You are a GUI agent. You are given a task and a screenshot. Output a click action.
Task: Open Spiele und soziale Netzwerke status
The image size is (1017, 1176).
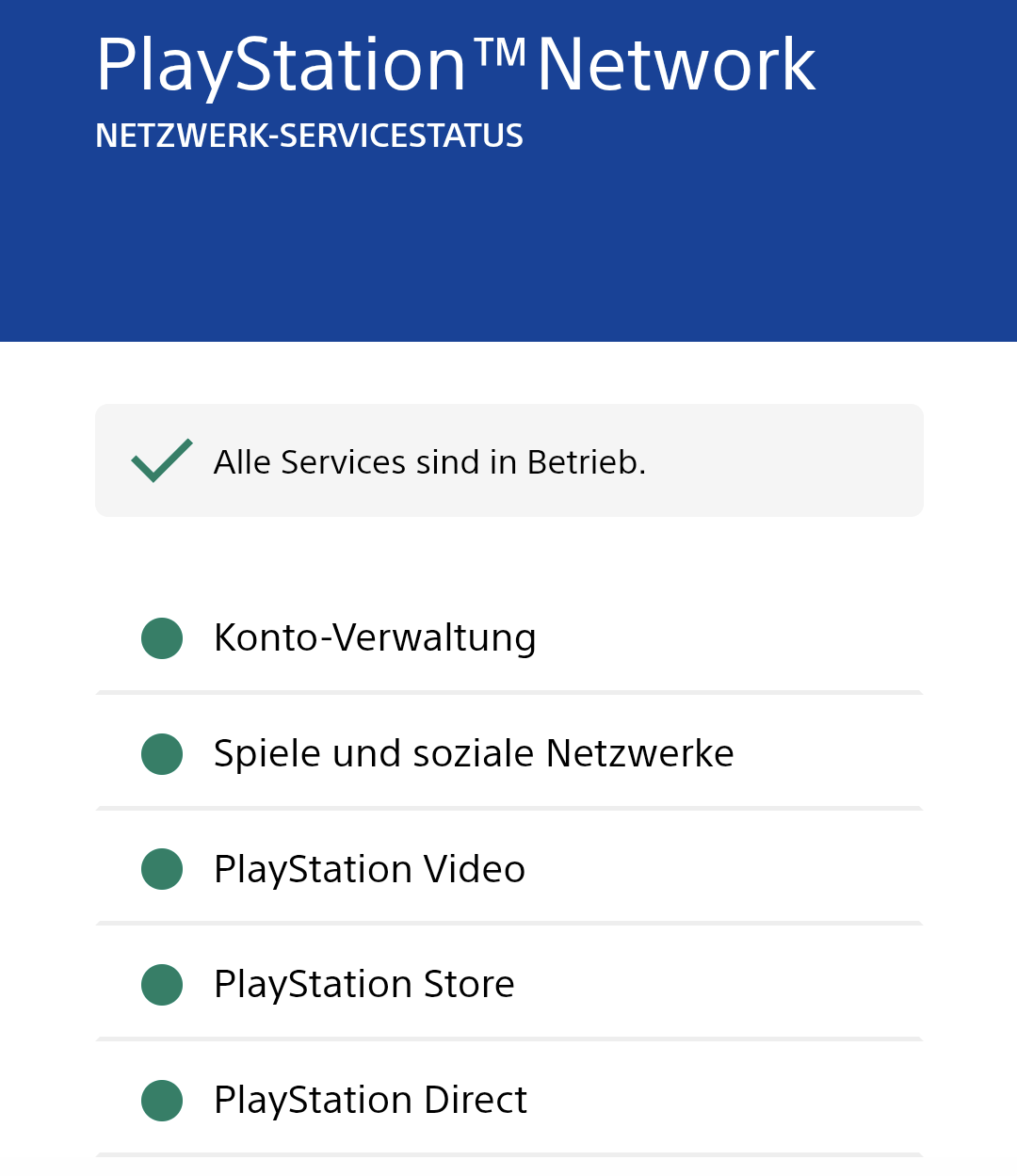pyautogui.click(x=473, y=754)
